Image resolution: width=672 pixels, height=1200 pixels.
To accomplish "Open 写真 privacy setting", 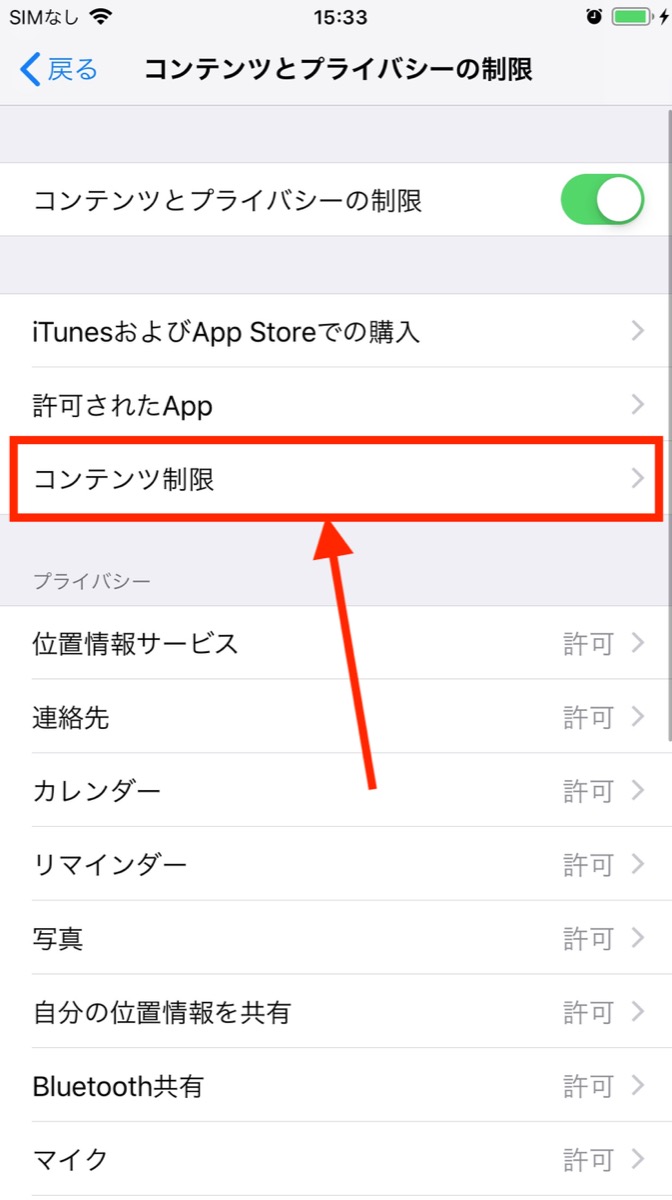I will (336, 938).
